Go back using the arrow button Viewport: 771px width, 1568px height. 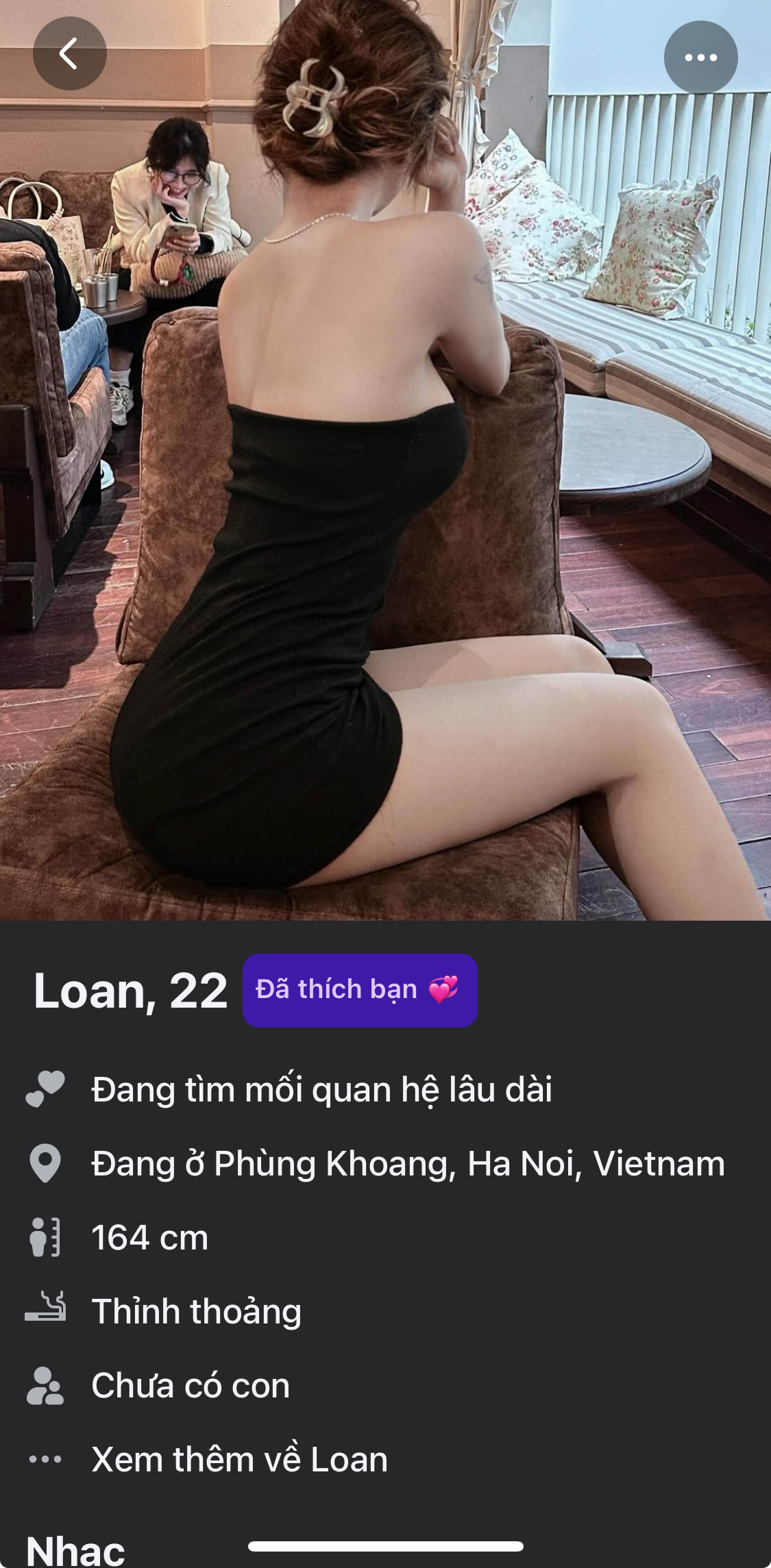69,54
